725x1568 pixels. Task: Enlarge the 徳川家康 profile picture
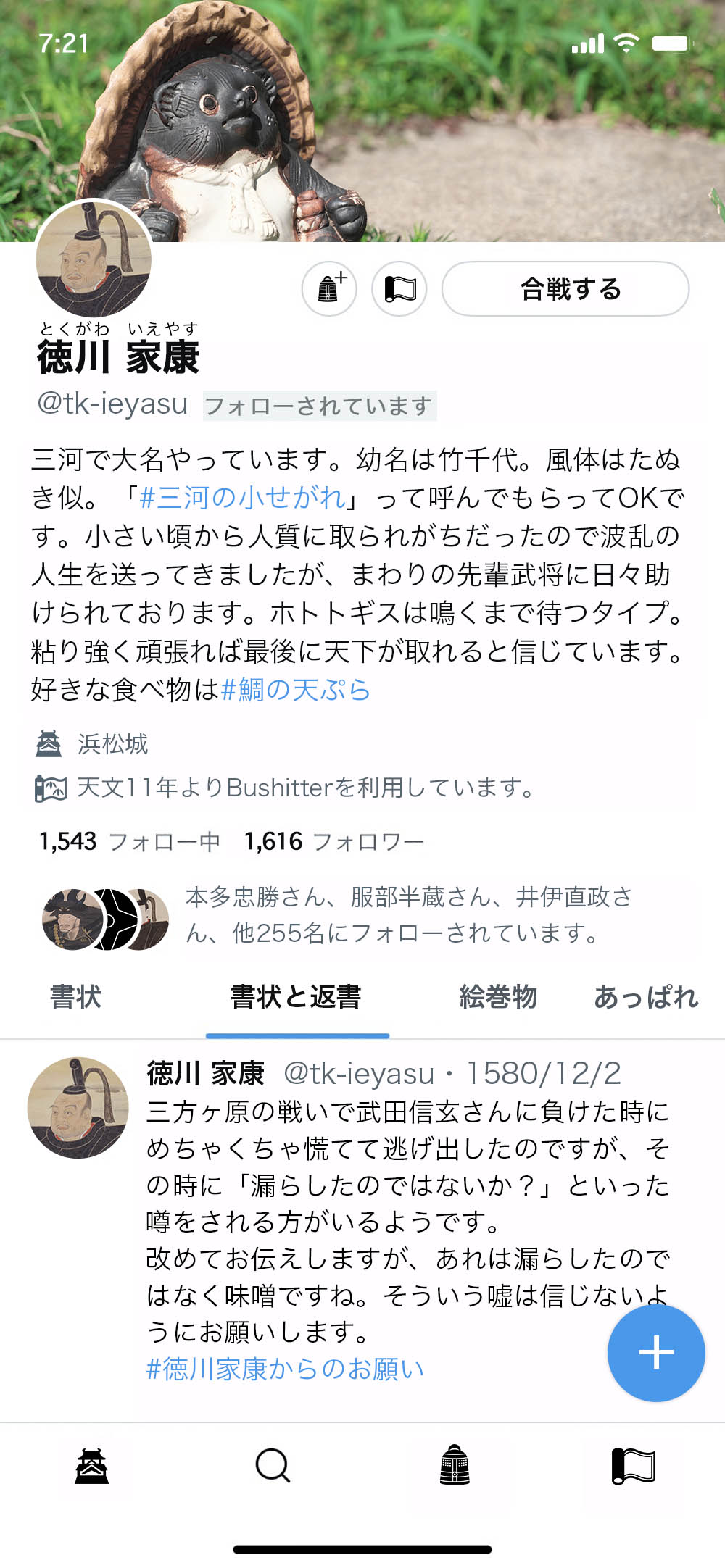(x=94, y=258)
